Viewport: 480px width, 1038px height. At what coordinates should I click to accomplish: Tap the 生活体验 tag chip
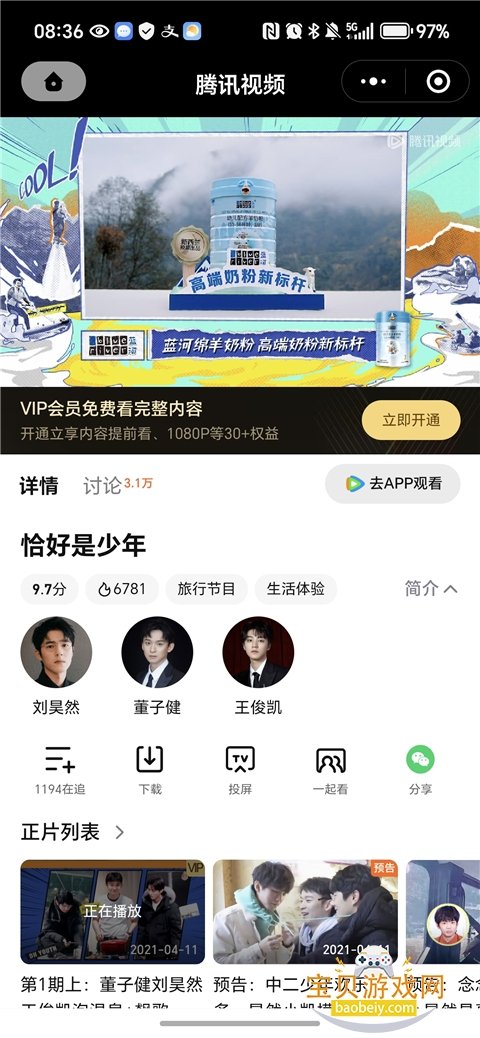pos(295,589)
